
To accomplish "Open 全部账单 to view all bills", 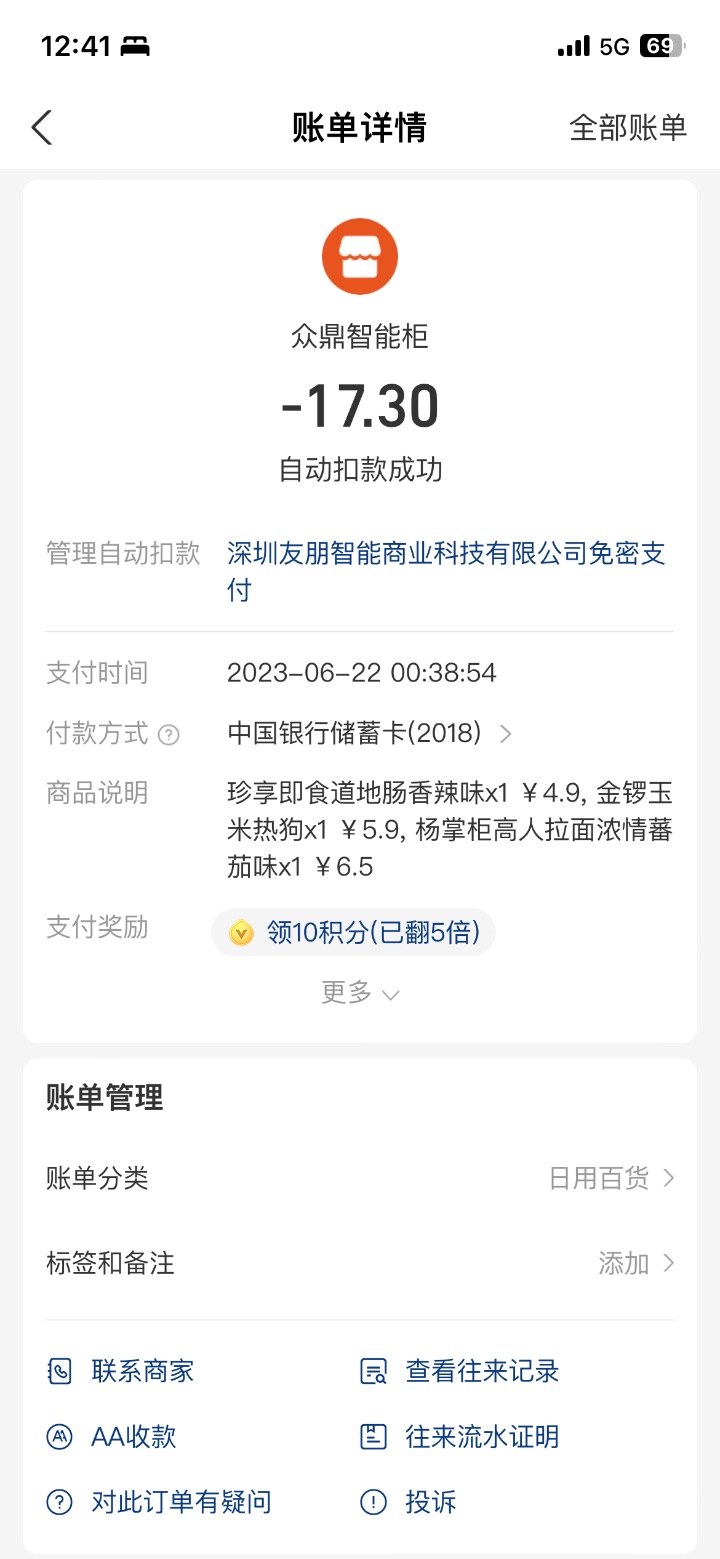I will coord(628,128).
